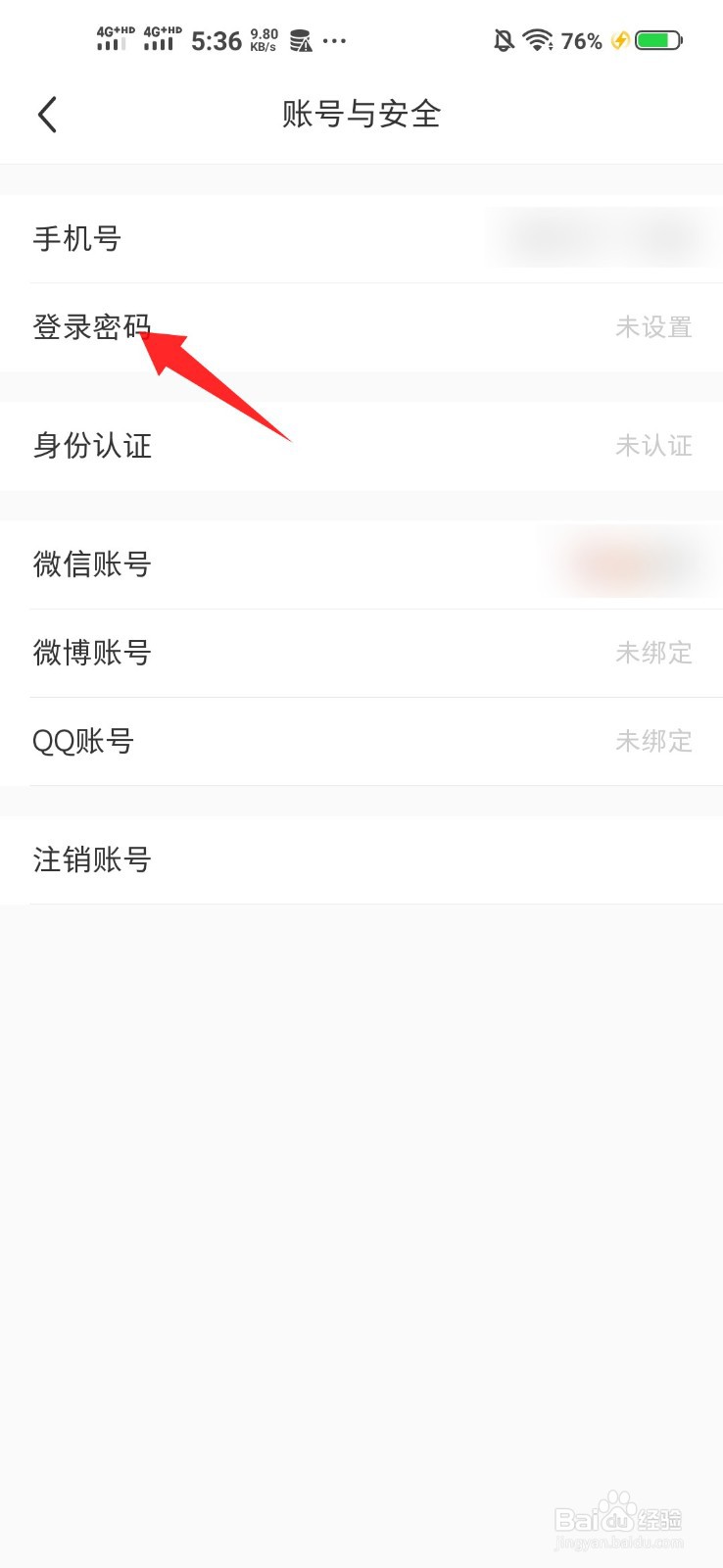Viewport: 723px width, 1568px height.
Task: Tap the 4G+HD signal icon
Action: [111, 40]
